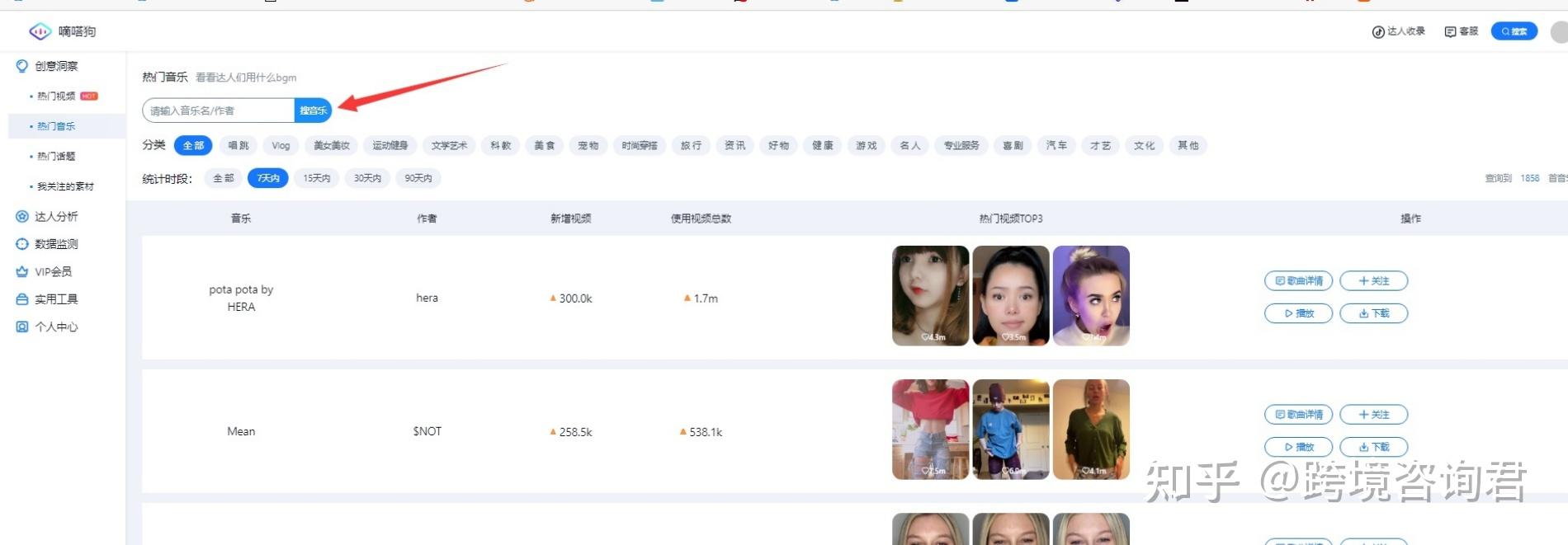This screenshot has width=1568, height=545.
Task: Open VIP会员 page
Action: click(x=53, y=272)
